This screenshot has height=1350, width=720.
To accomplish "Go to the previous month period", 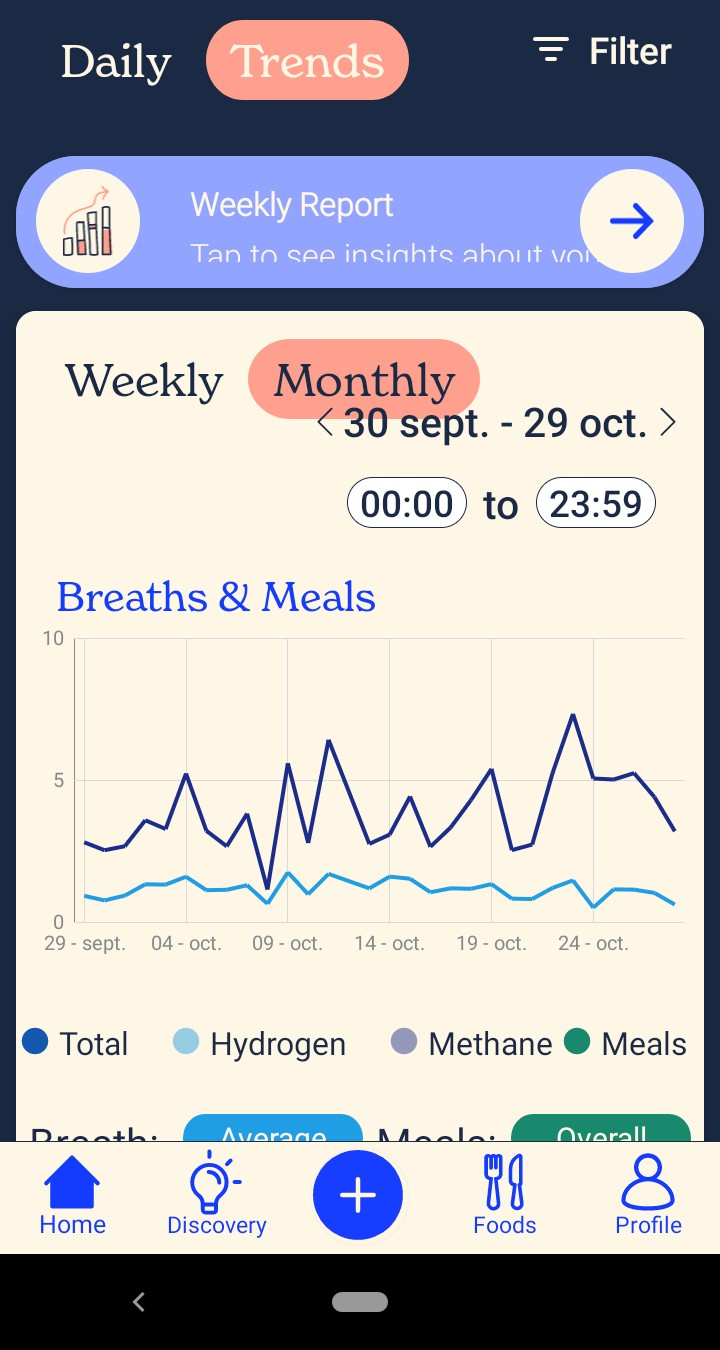I will coord(325,423).
